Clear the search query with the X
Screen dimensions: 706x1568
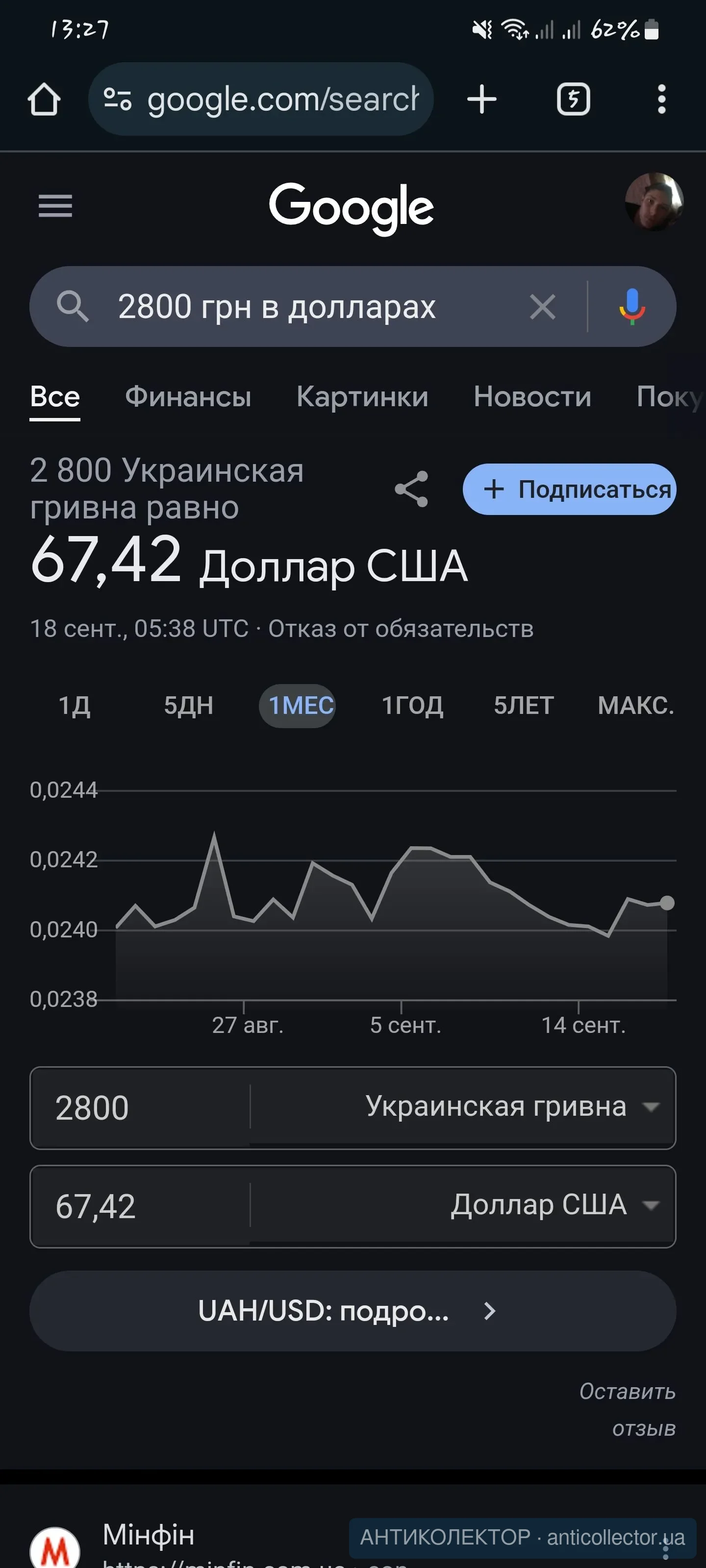pyautogui.click(x=542, y=306)
